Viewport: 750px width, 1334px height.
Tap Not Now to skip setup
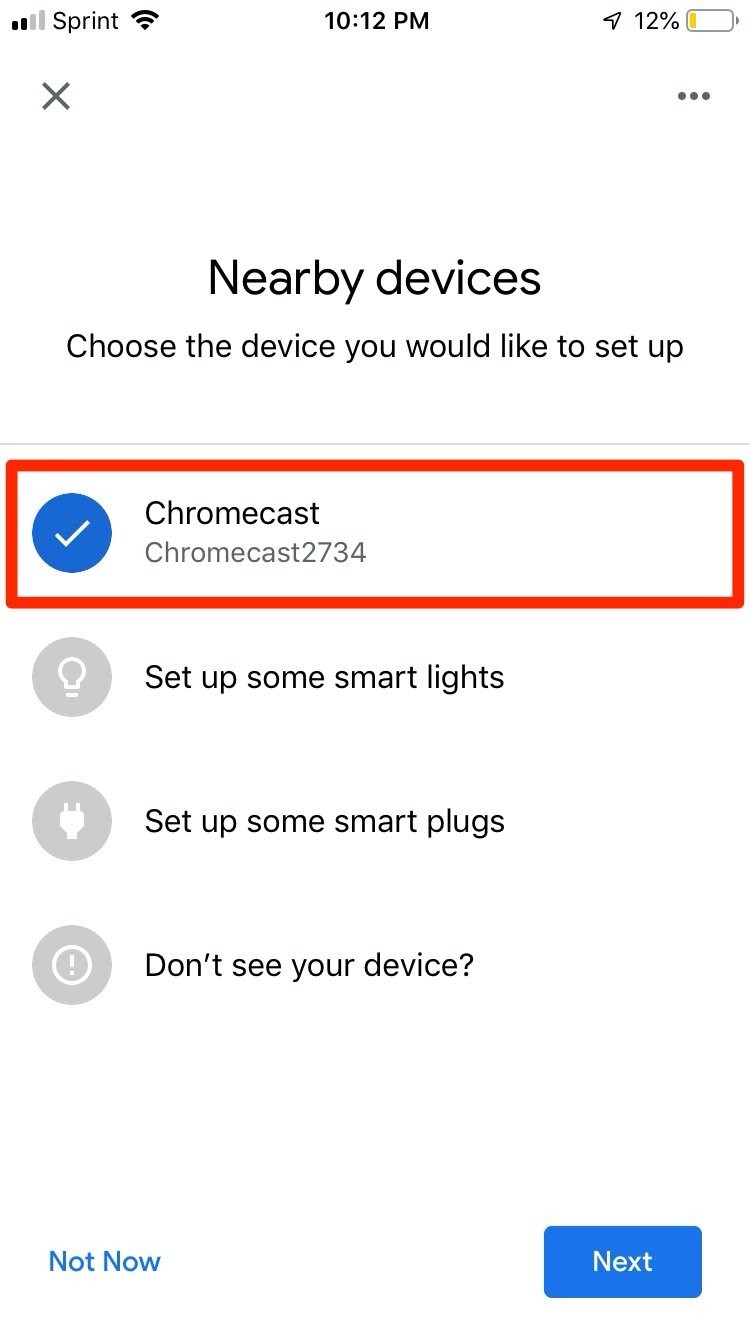pos(105,1261)
